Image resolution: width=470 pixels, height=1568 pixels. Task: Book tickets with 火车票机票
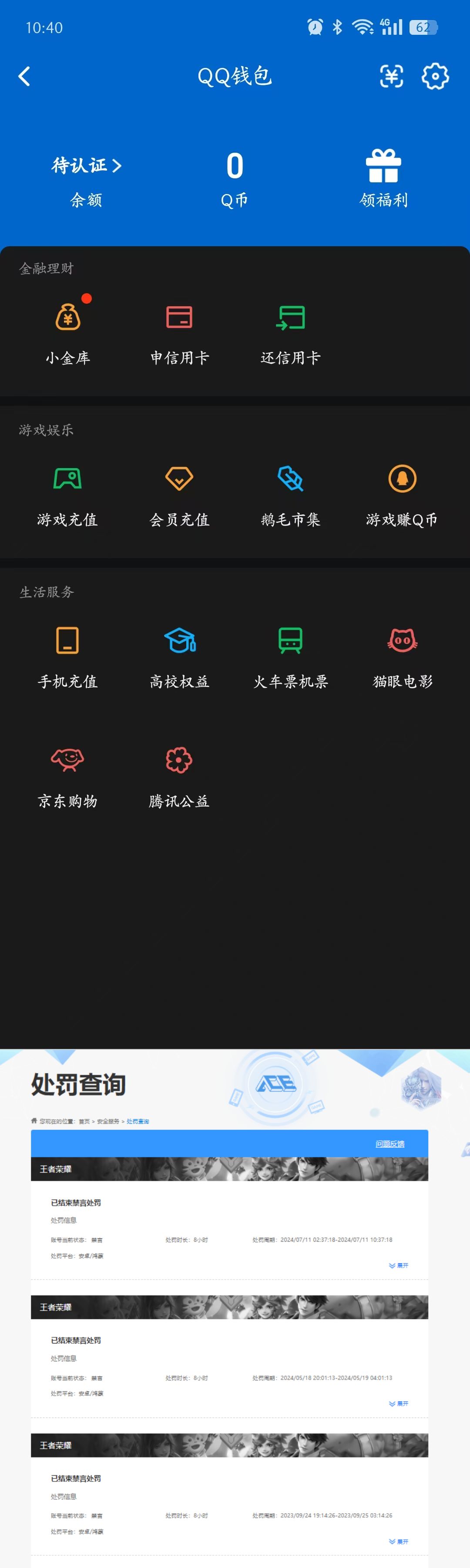click(290, 656)
